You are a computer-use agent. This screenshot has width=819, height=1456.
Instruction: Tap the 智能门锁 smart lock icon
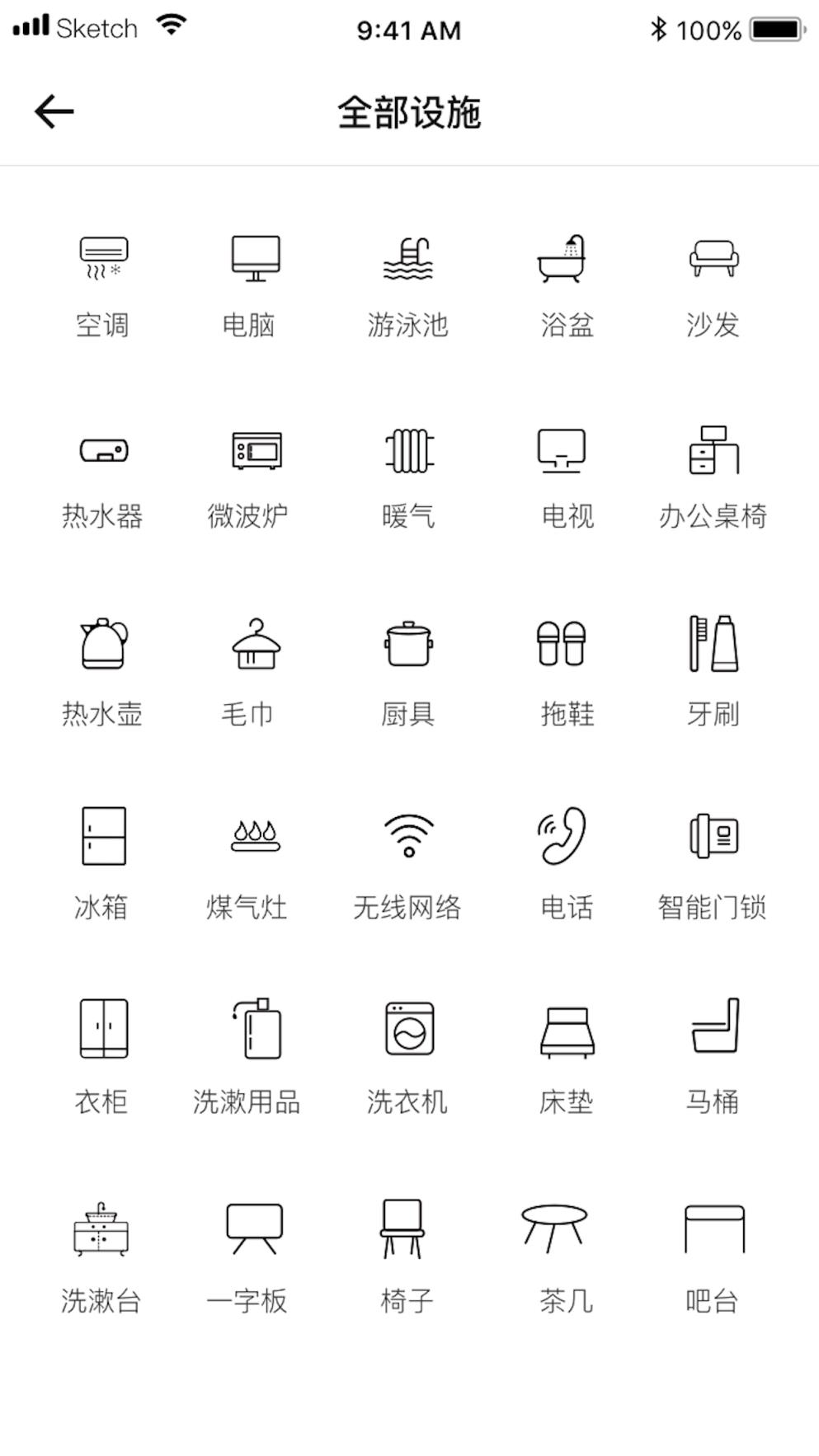pos(716,834)
